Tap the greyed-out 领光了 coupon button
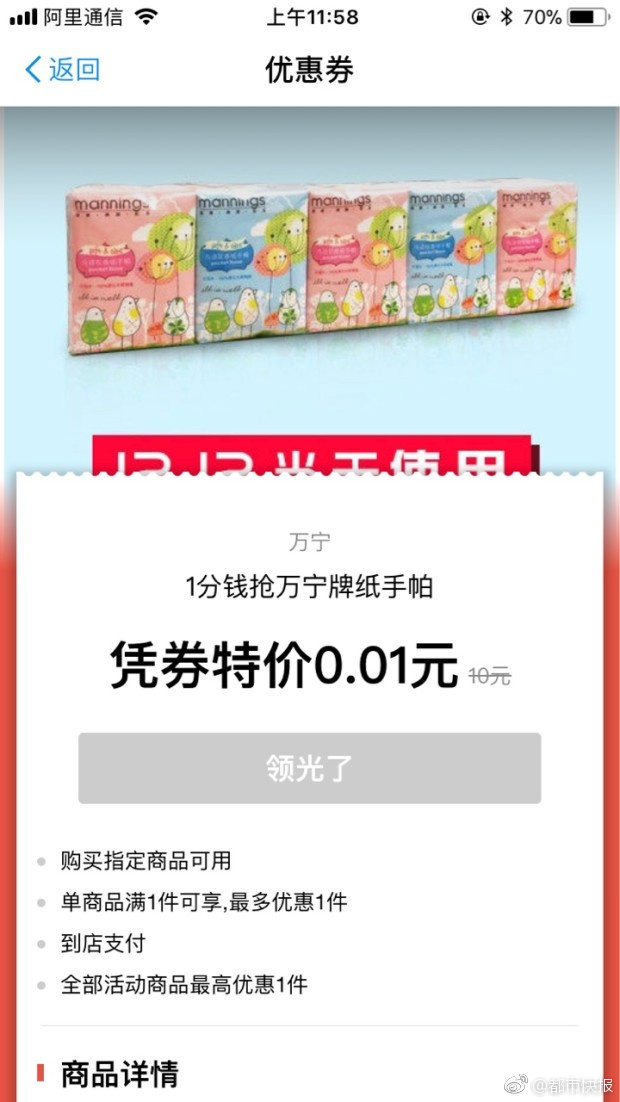The image size is (620, 1102). tap(309, 768)
